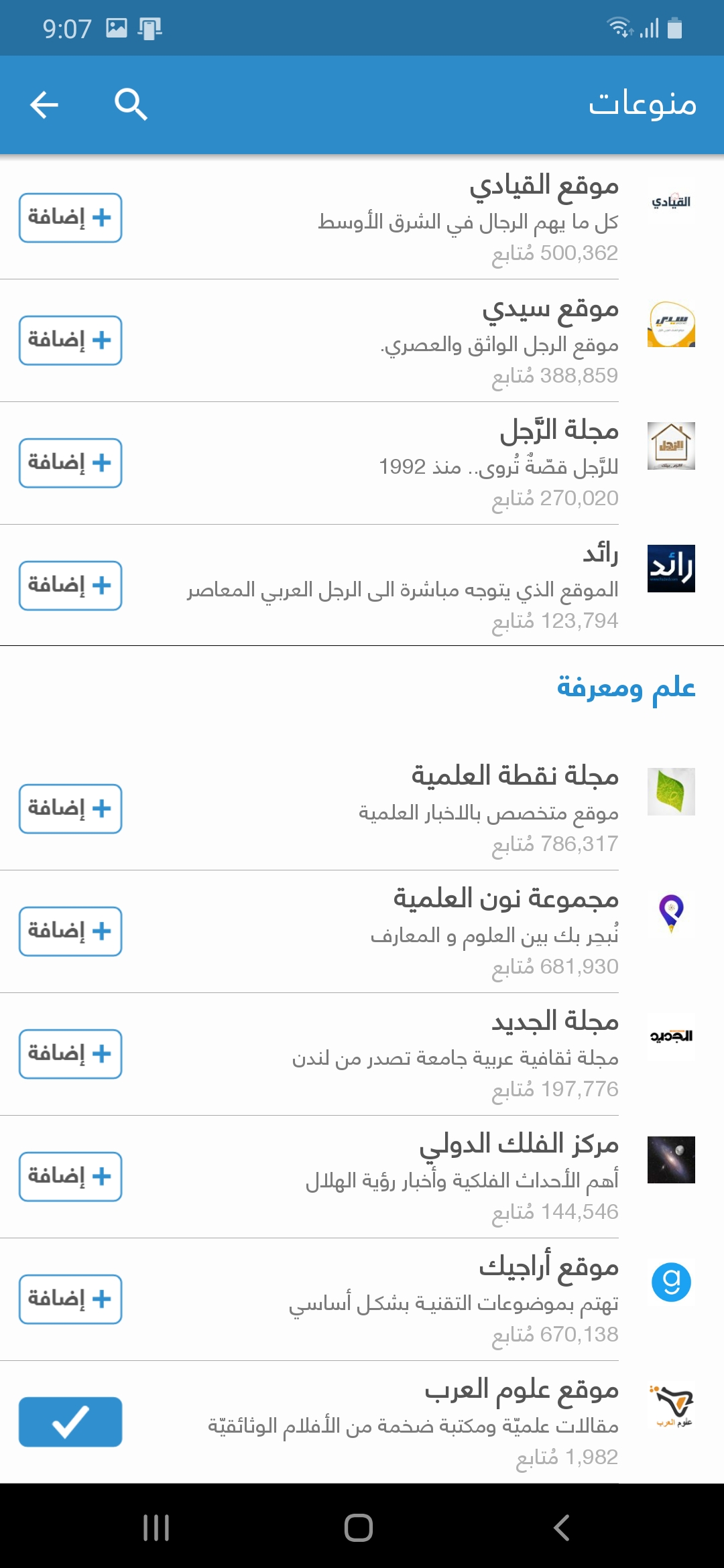Add مجلة نقطة العلمية to followed sources
Image resolution: width=724 pixels, height=1568 pixels.
(70, 809)
